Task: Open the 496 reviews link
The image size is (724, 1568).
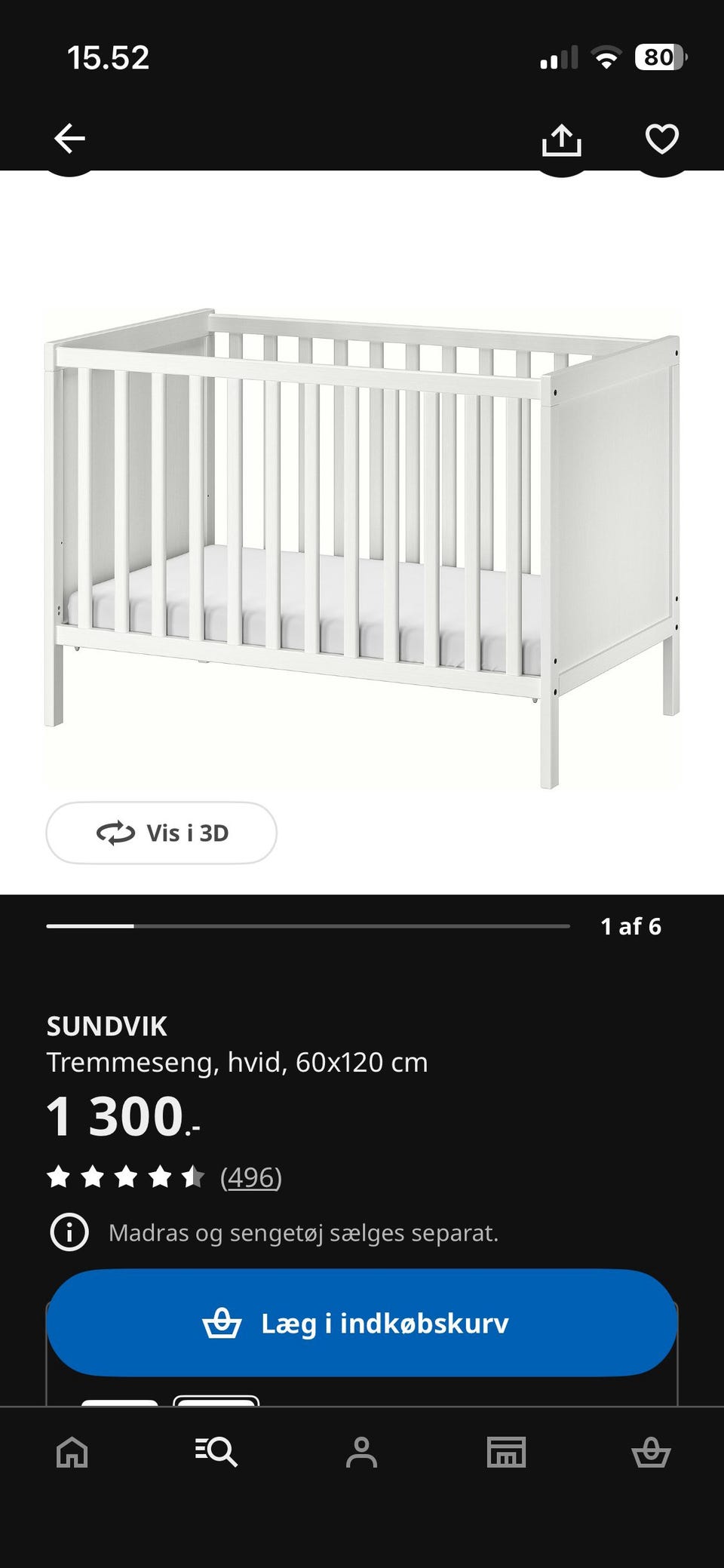Action: [x=251, y=1177]
